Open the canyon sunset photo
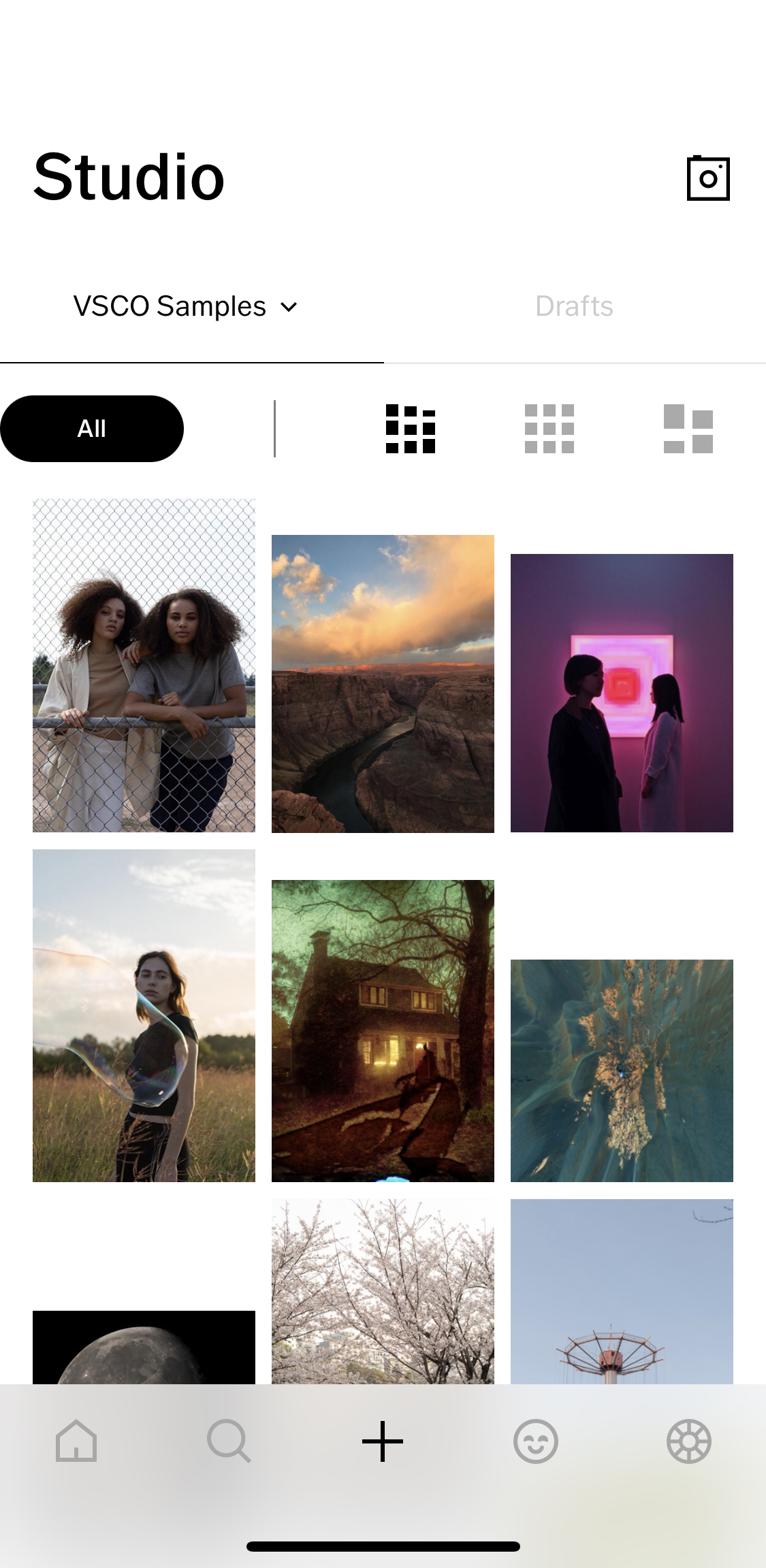 pos(383,683)
